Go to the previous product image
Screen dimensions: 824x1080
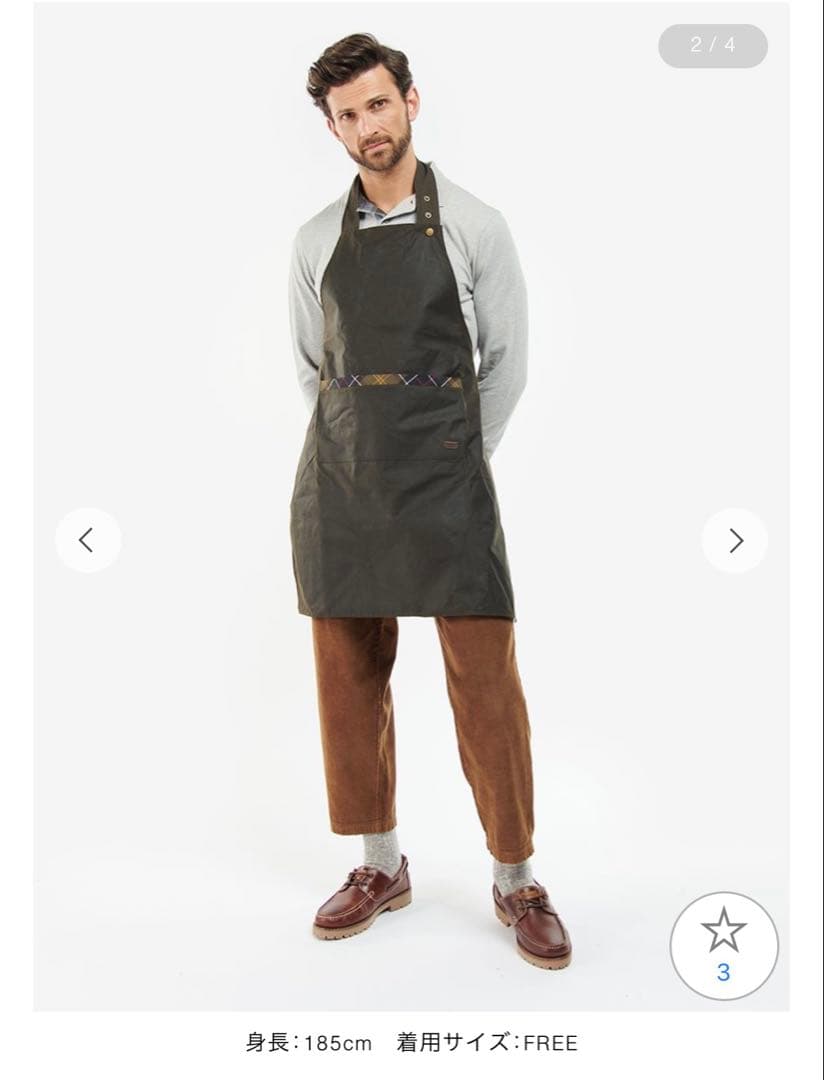(x=87, y=540)
